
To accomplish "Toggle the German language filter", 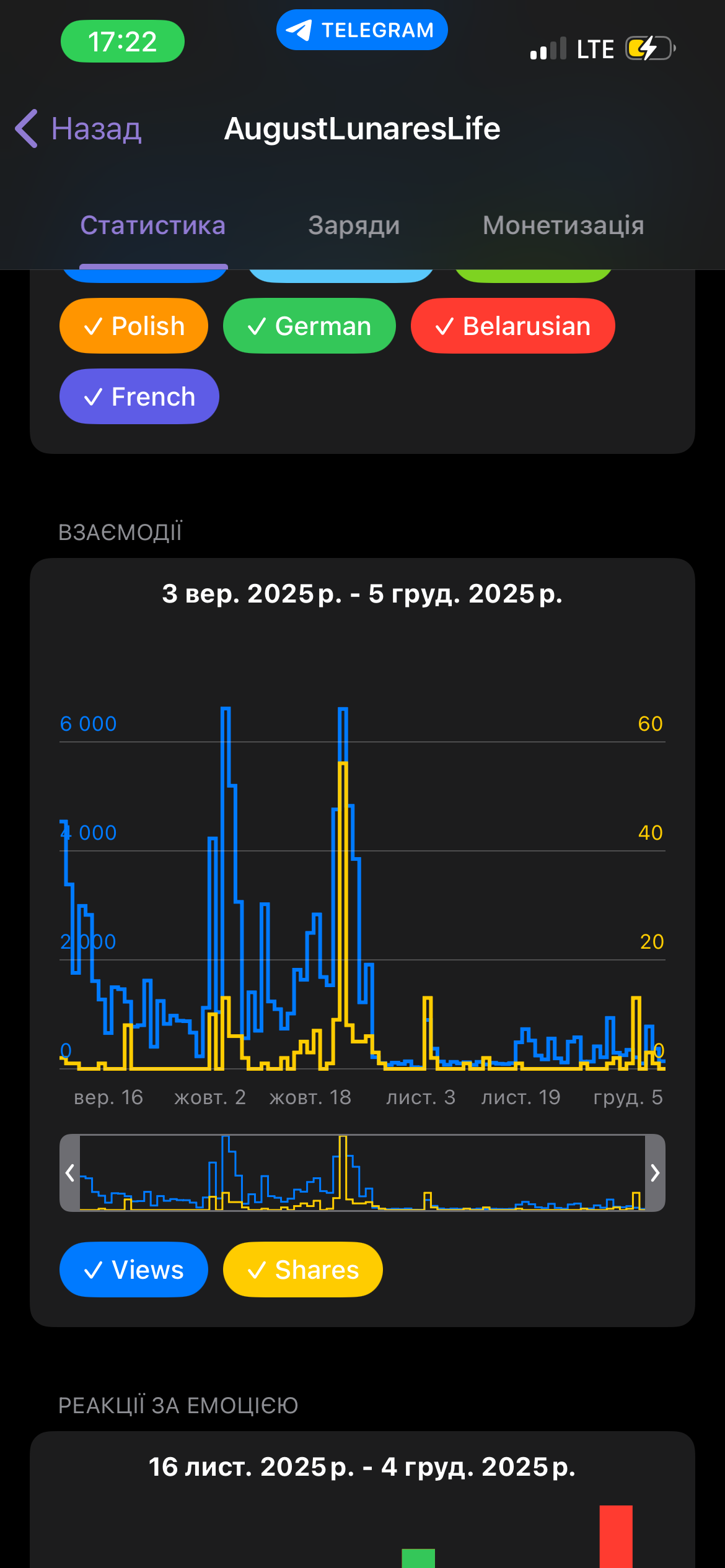I will [x=309, y=326].
